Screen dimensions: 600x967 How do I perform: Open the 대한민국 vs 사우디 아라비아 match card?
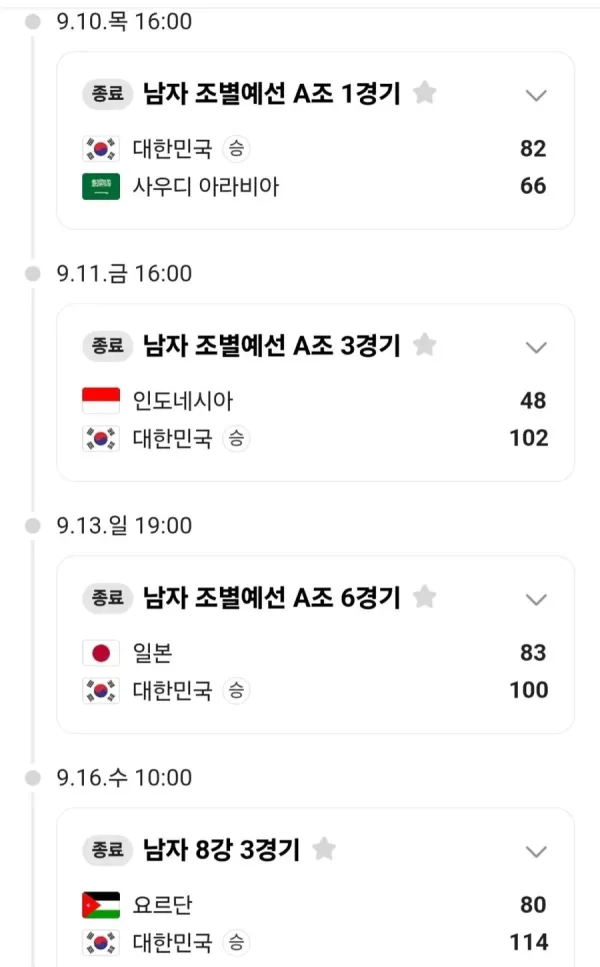[x=315, y=141]
